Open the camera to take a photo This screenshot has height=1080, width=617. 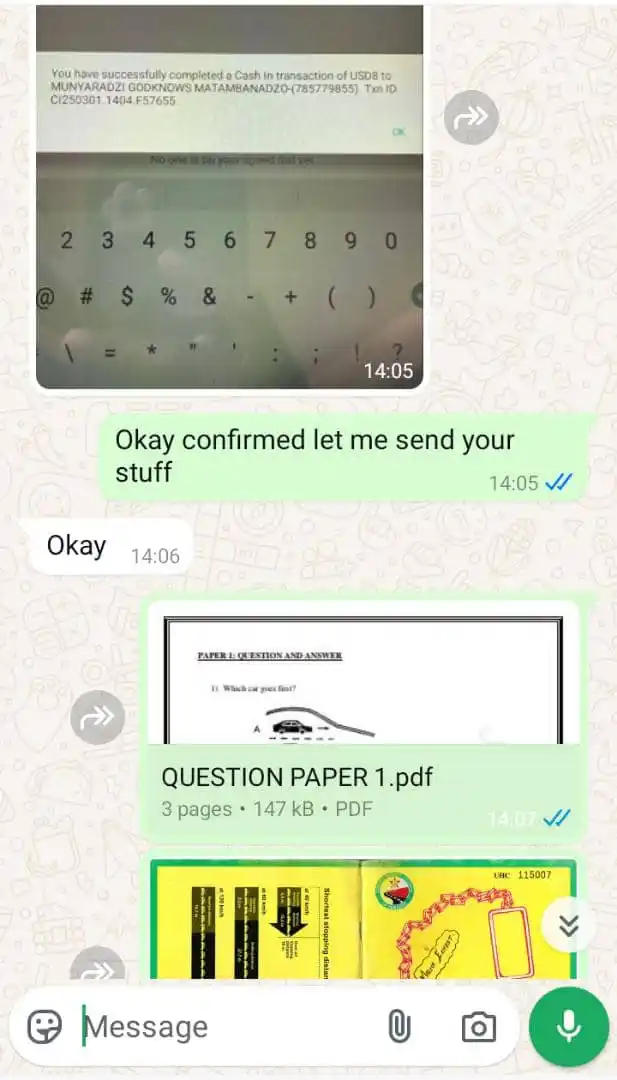click(x=478, y=1027)
